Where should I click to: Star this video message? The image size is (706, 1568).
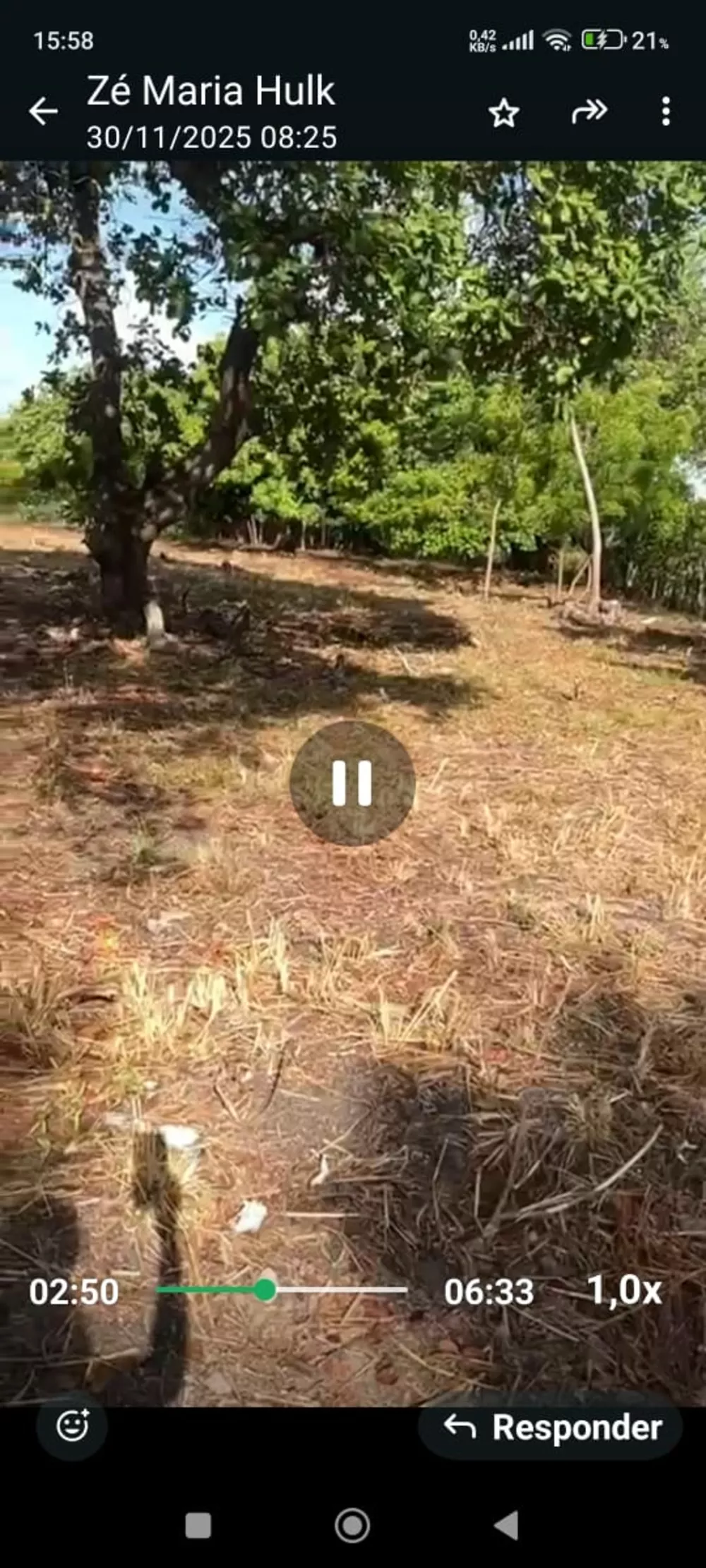[504, 113]
